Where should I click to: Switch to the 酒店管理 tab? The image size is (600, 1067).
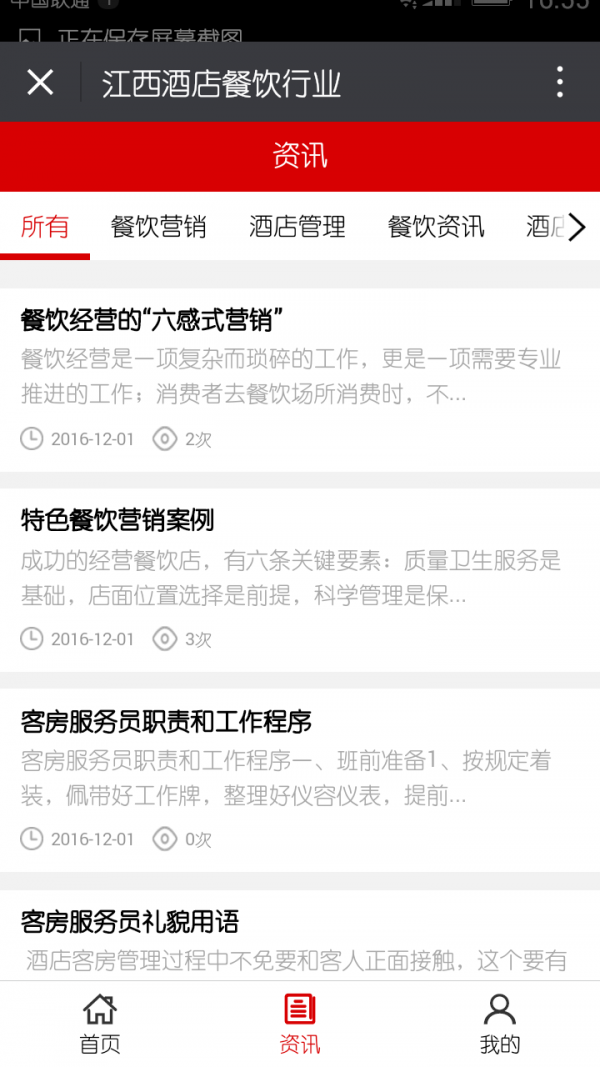tap(297, 227)
